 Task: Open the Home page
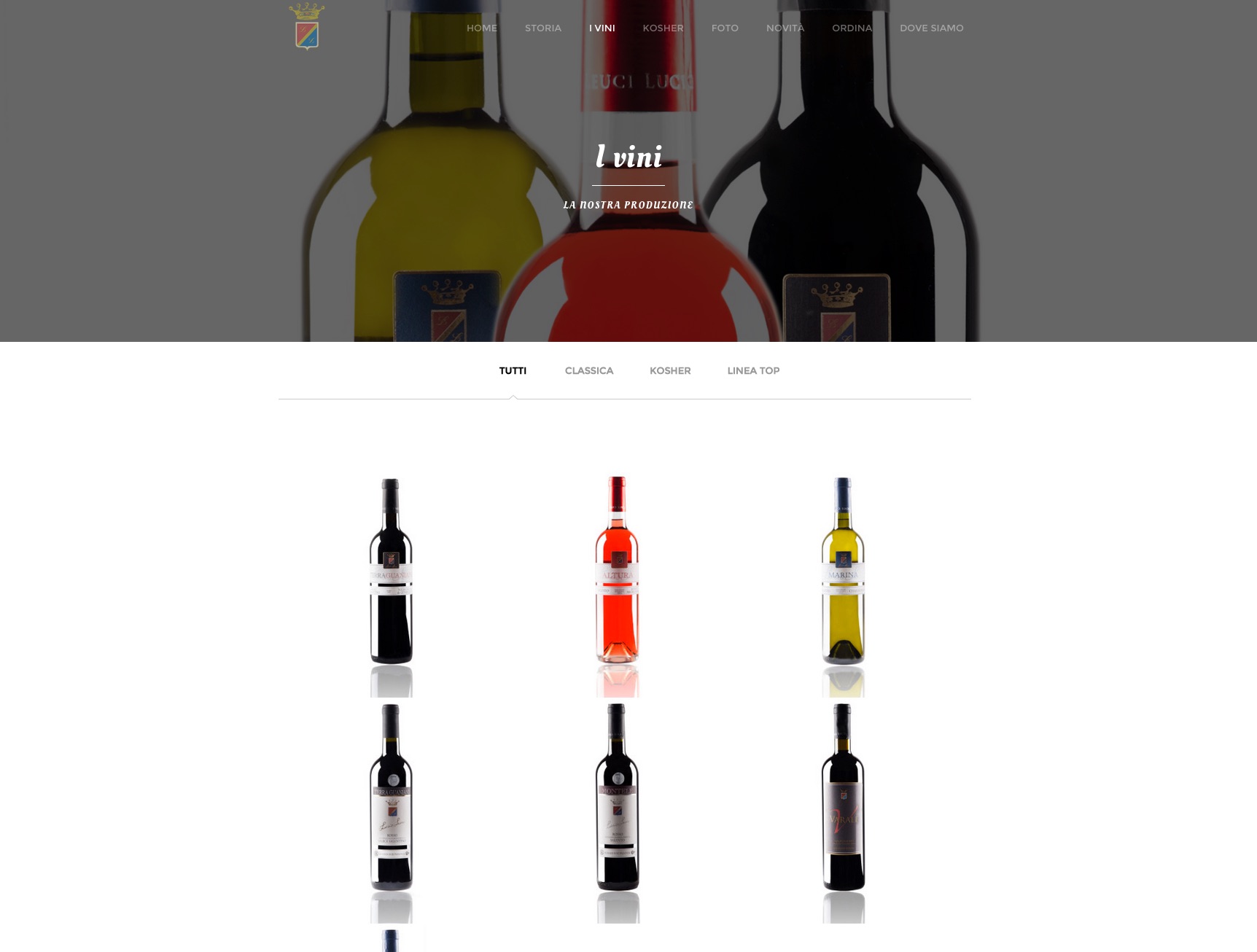coord(481,28)
